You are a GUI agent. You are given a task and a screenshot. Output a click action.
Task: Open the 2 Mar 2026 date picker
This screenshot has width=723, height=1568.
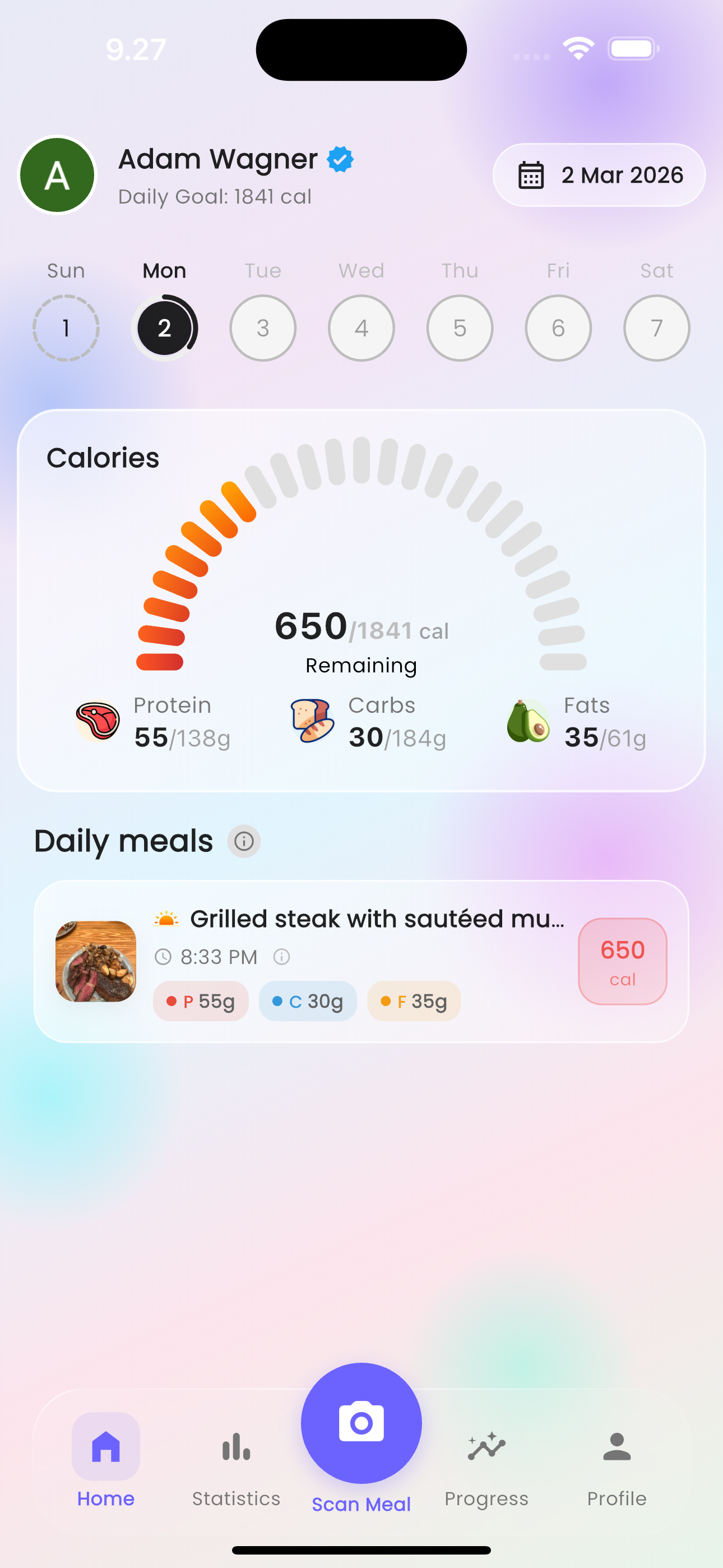599,176
